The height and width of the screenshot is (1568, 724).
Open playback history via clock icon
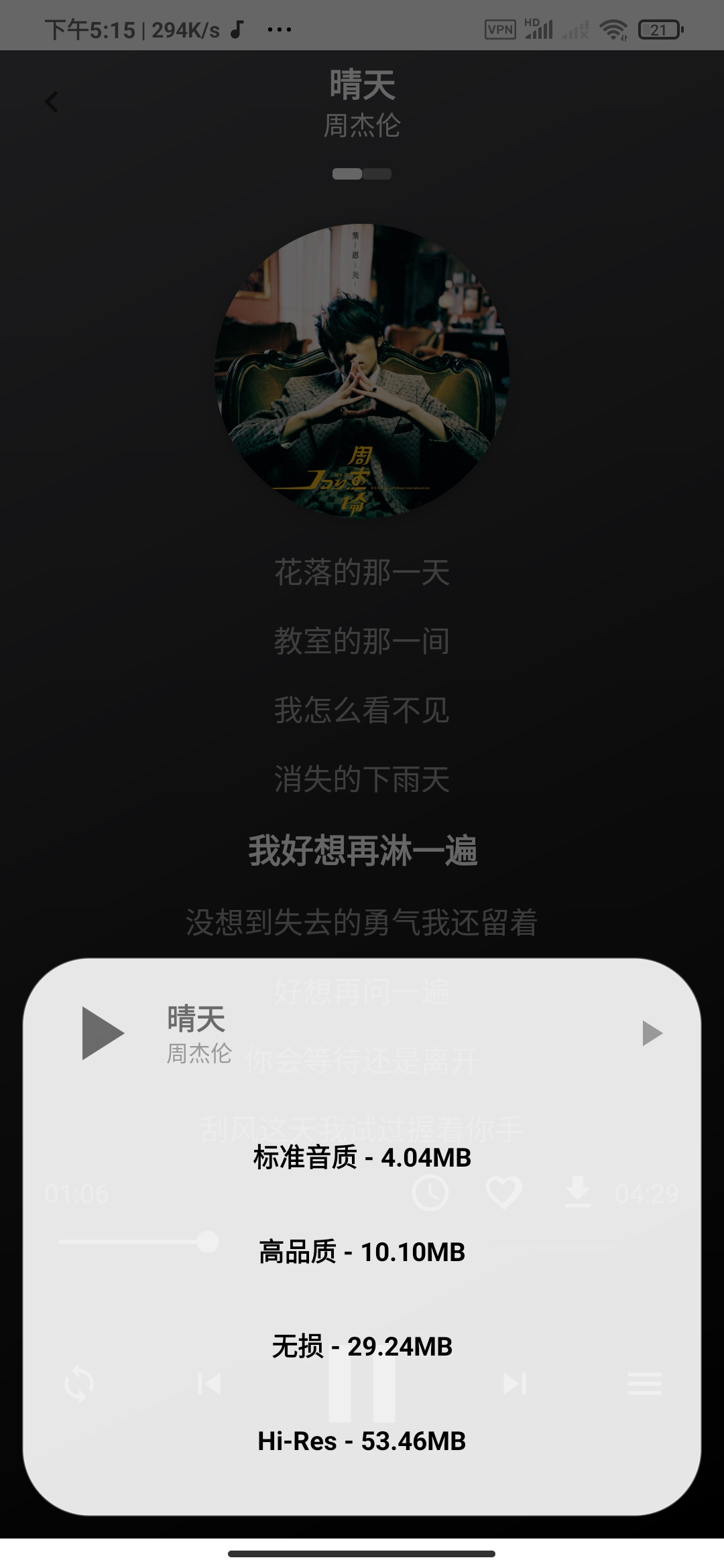tap(431, 1191)
